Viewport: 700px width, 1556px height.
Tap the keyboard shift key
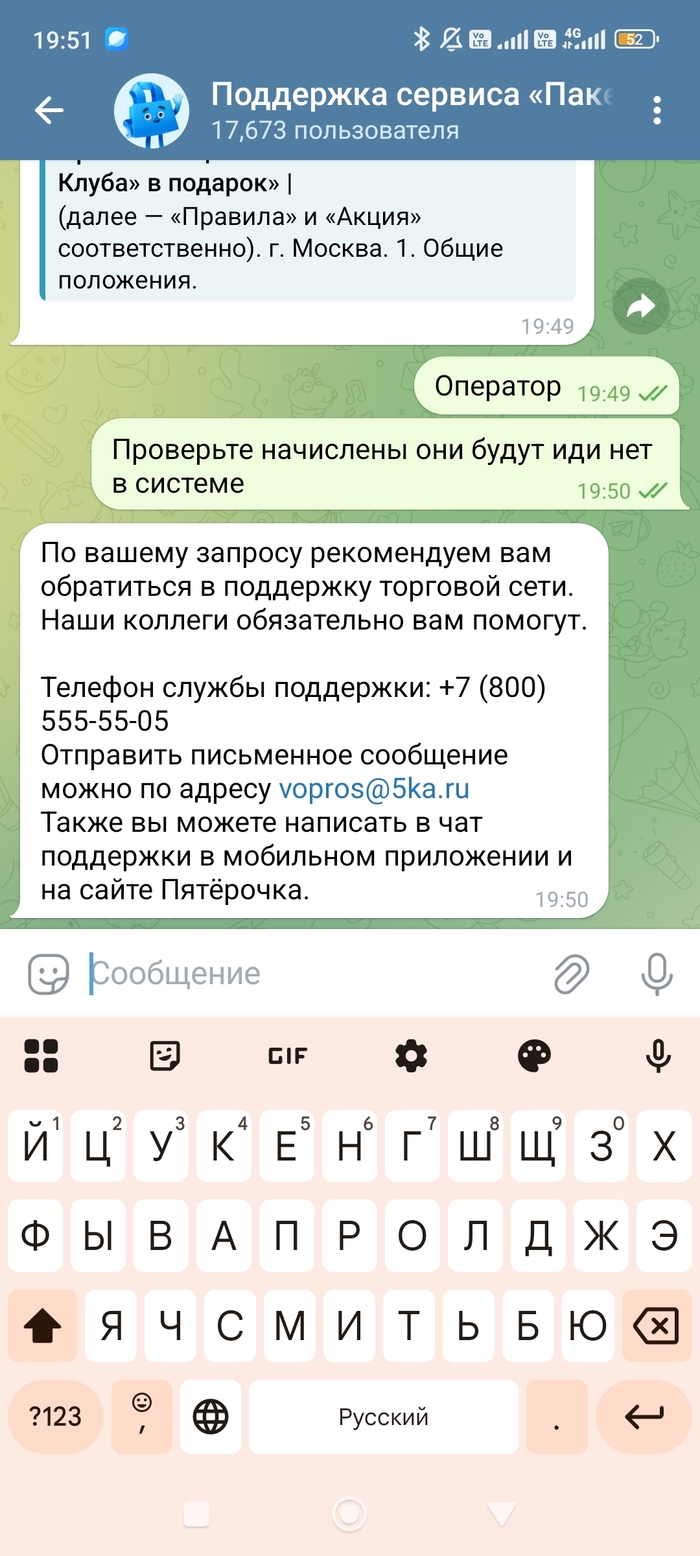pyautogui.click(x=42, y=1327)
